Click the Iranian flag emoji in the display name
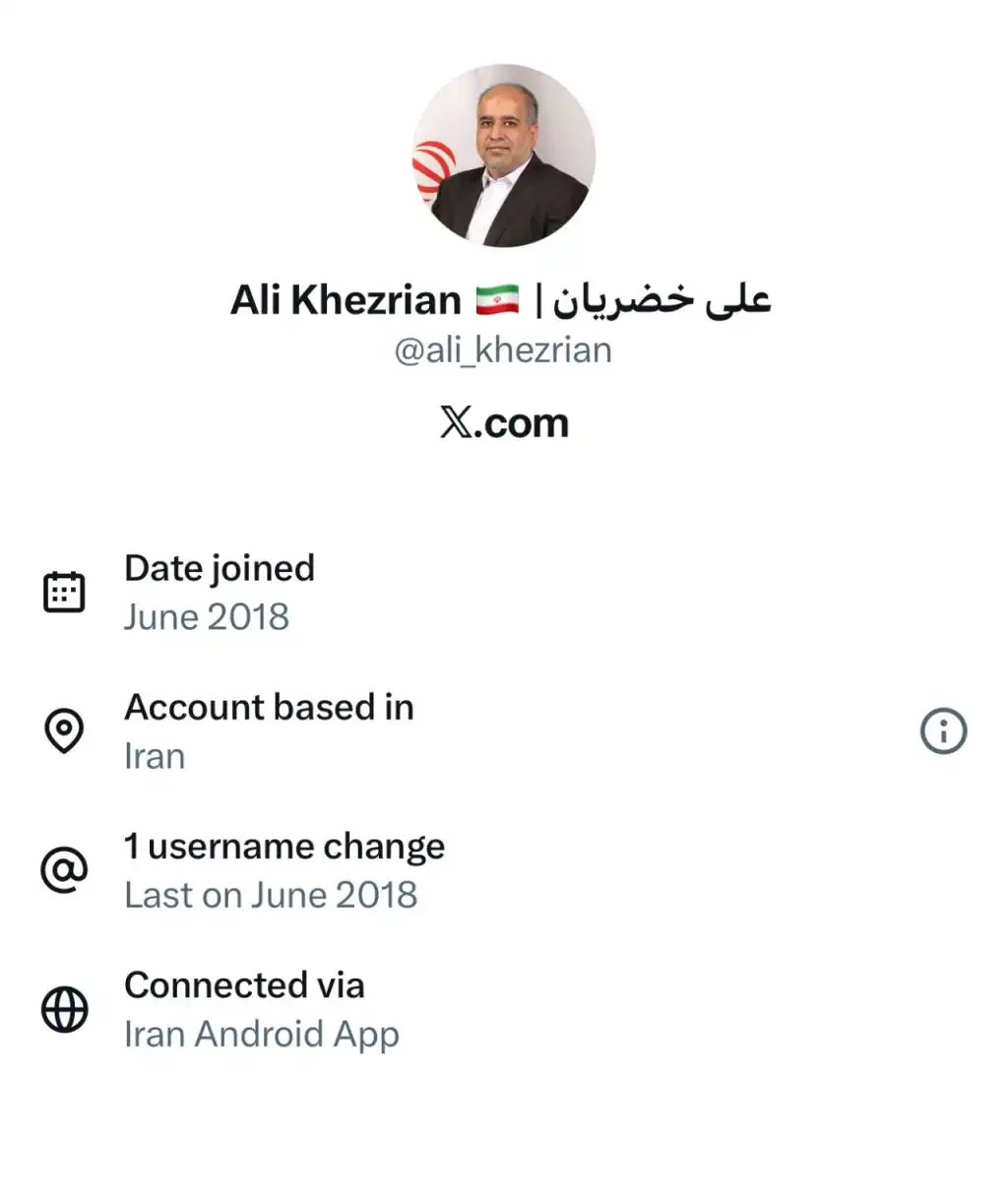Screen dimensions: 1008x1203 point(498,298)
